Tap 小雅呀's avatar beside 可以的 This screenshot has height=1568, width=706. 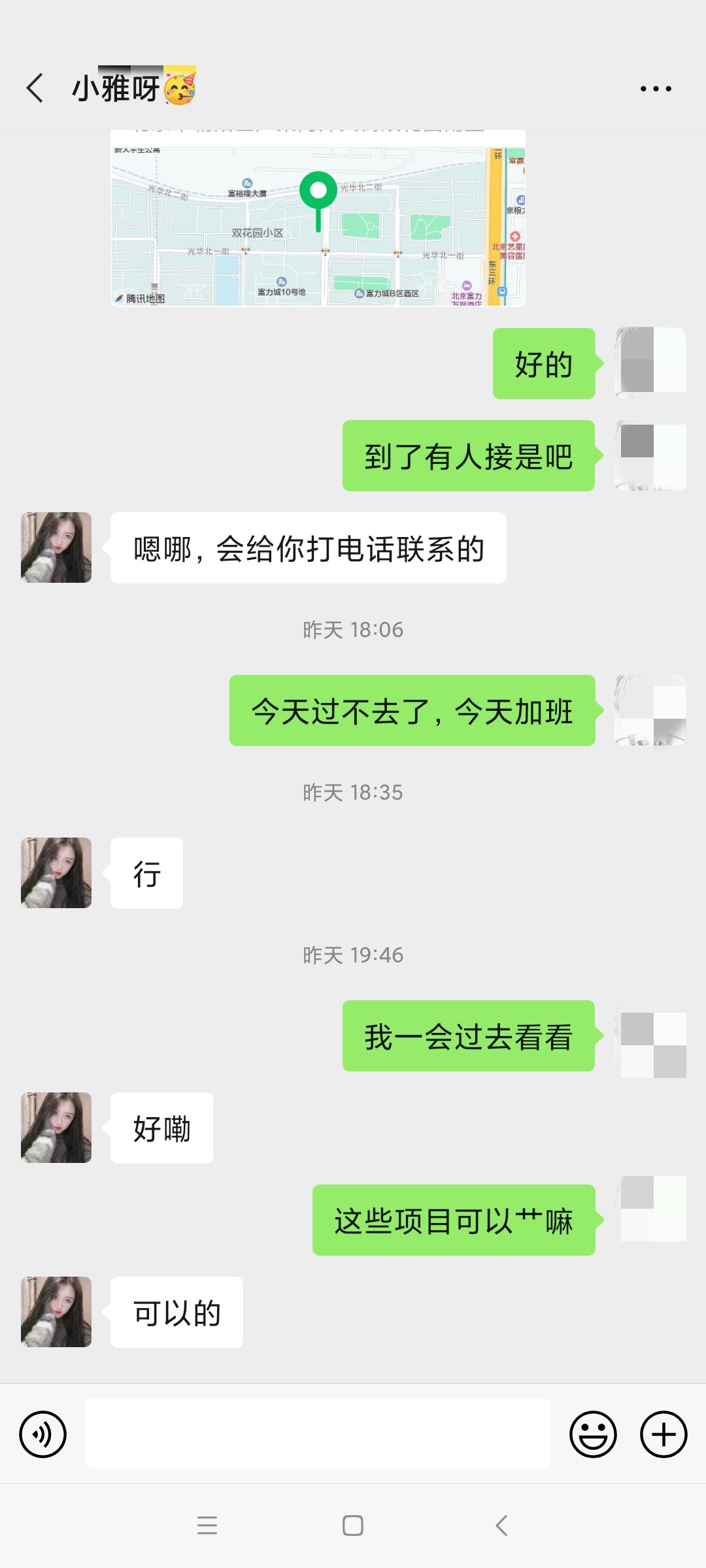[x=56, y=1312]
